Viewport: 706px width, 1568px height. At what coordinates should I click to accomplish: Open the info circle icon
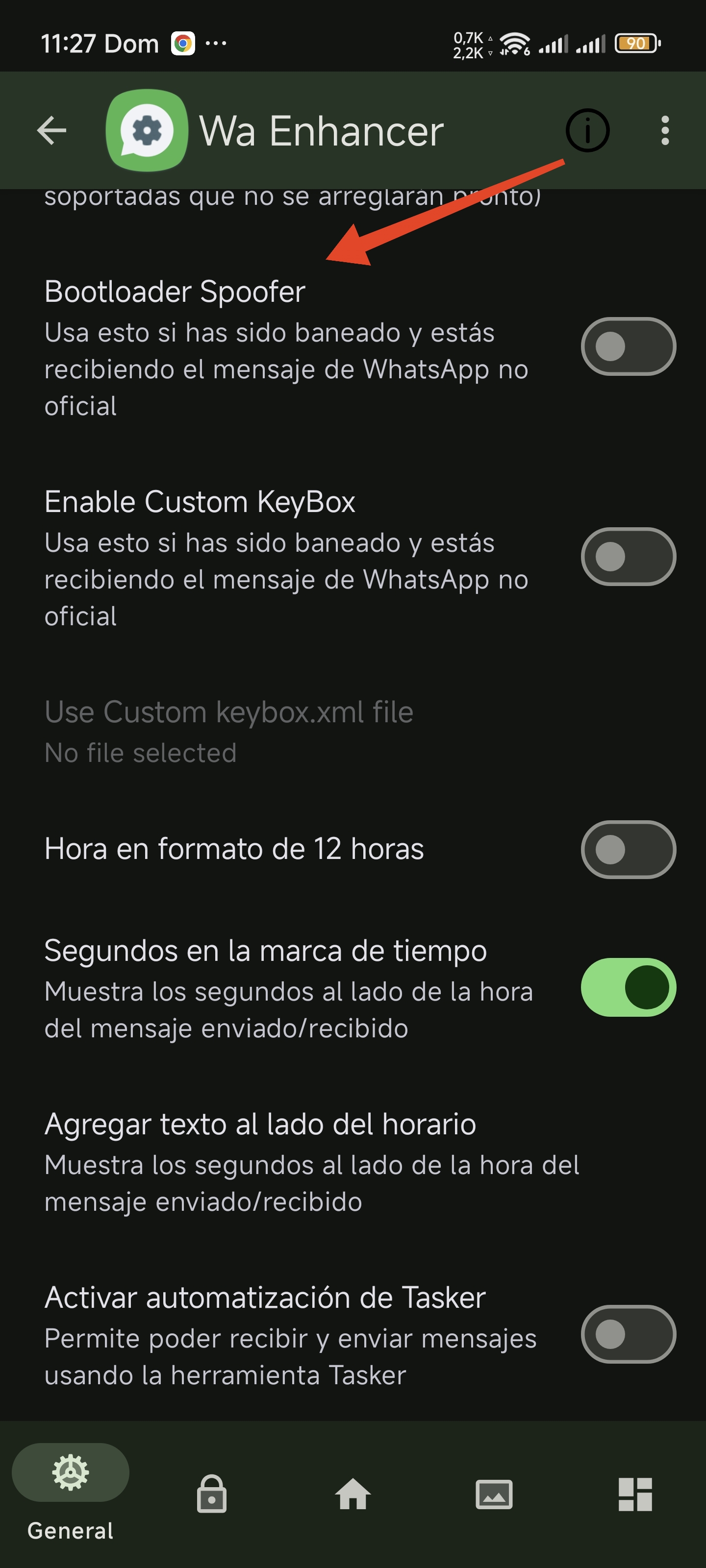(587, 130)
